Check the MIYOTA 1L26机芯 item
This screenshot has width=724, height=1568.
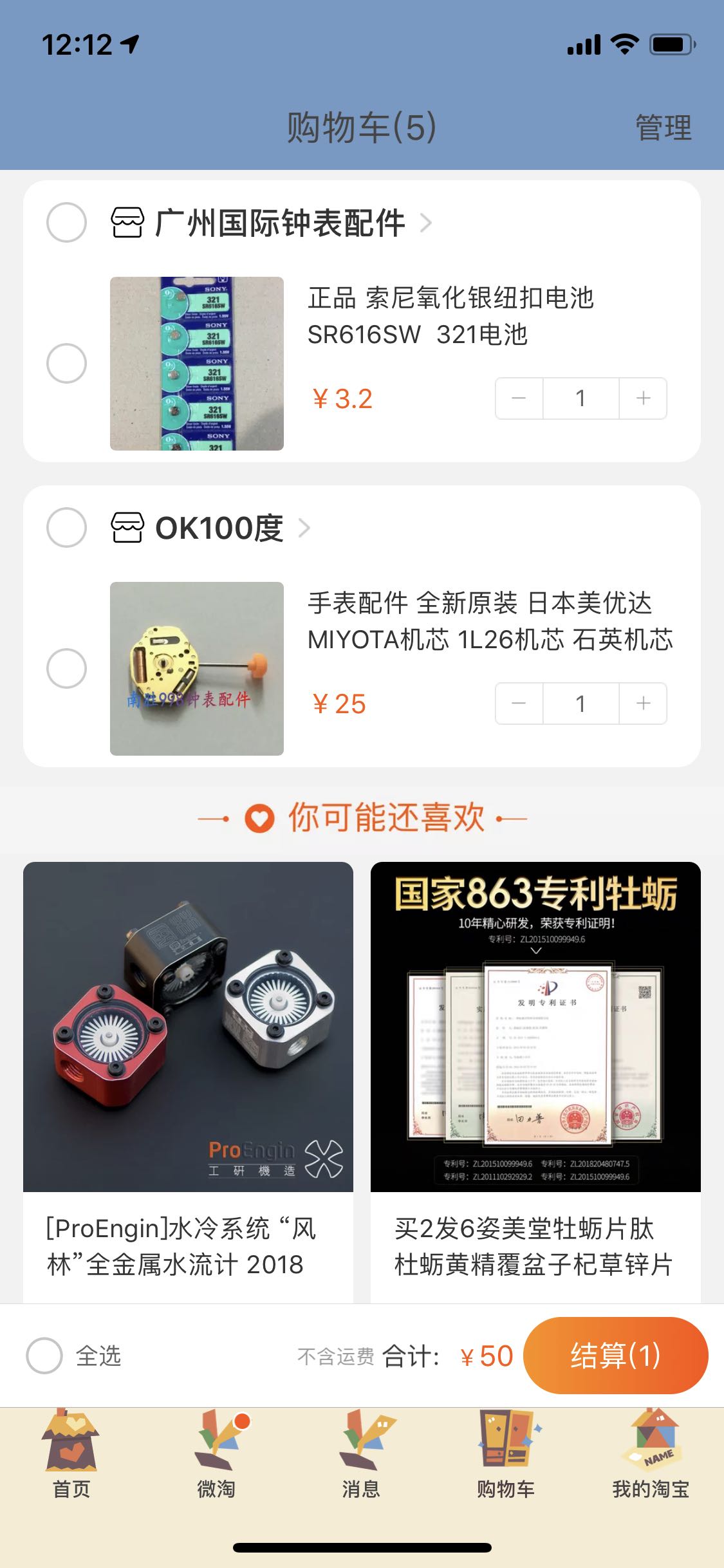66,668
